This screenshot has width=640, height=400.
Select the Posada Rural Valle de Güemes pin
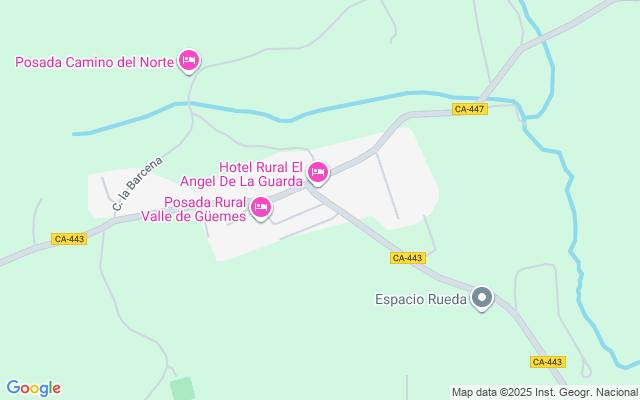click(x=261, y=208)
